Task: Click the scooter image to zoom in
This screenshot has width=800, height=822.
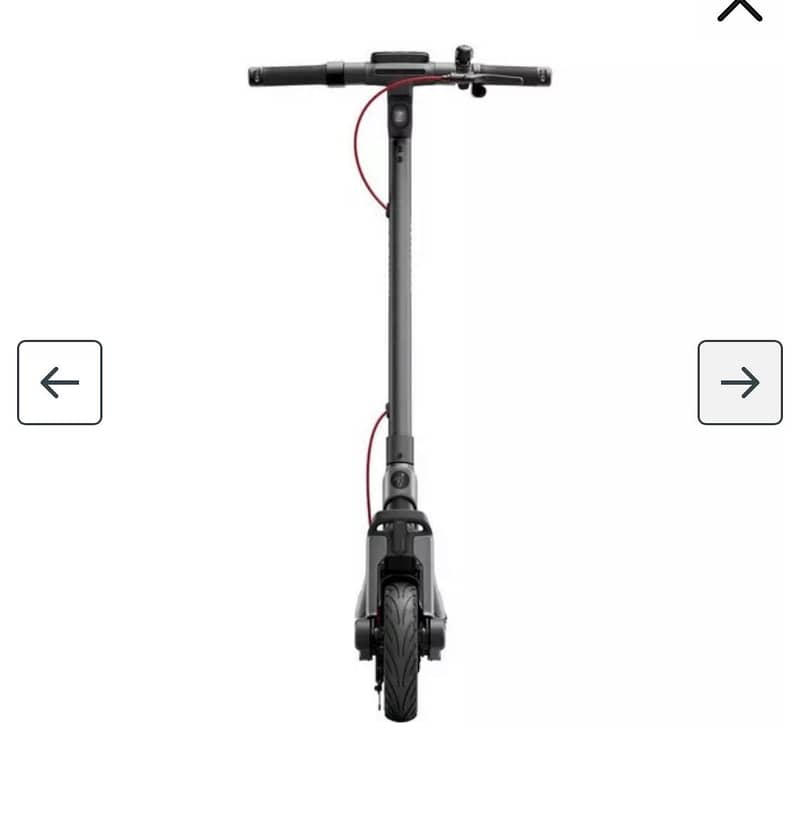Action: pos(400,400)
